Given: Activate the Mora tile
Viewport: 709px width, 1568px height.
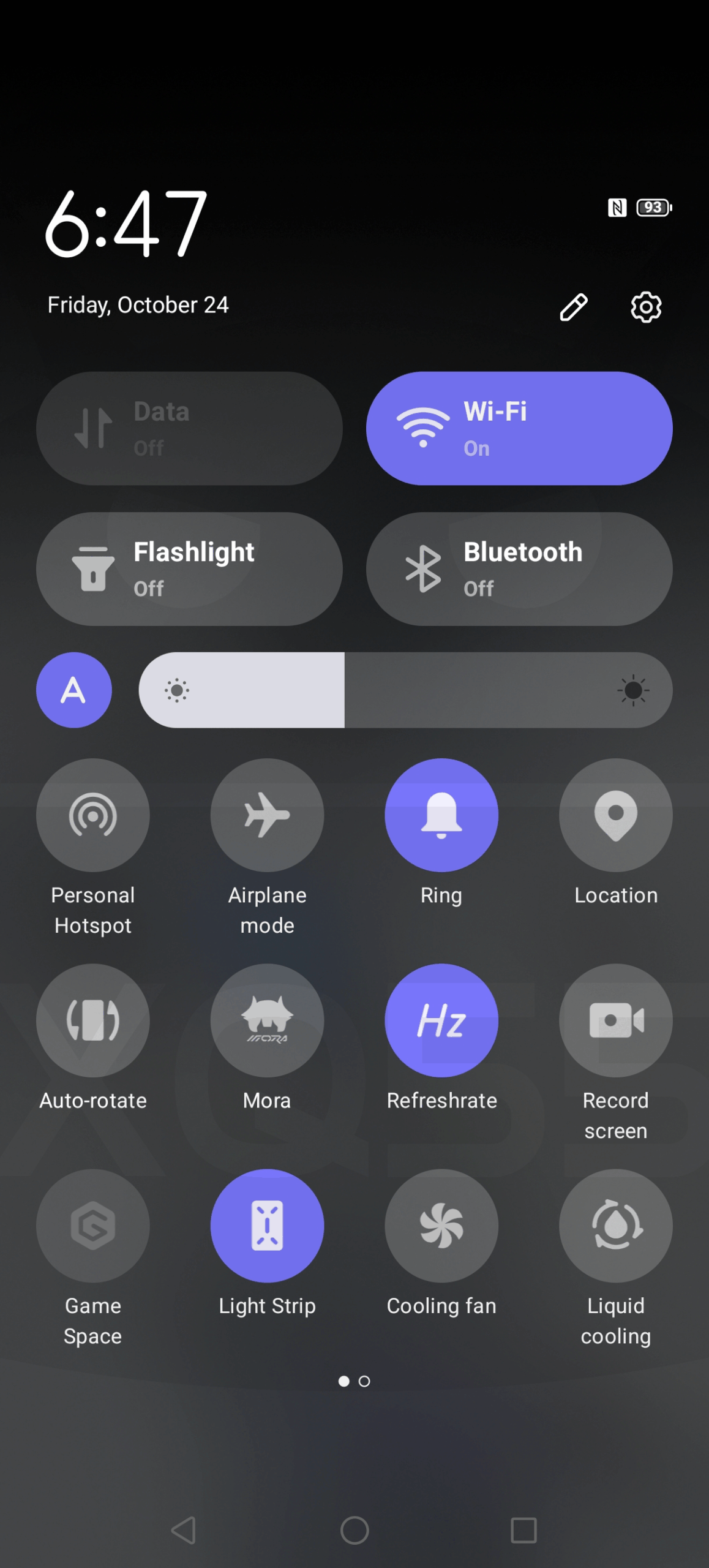Looking at the screenshot, I should click(267, 1020).
